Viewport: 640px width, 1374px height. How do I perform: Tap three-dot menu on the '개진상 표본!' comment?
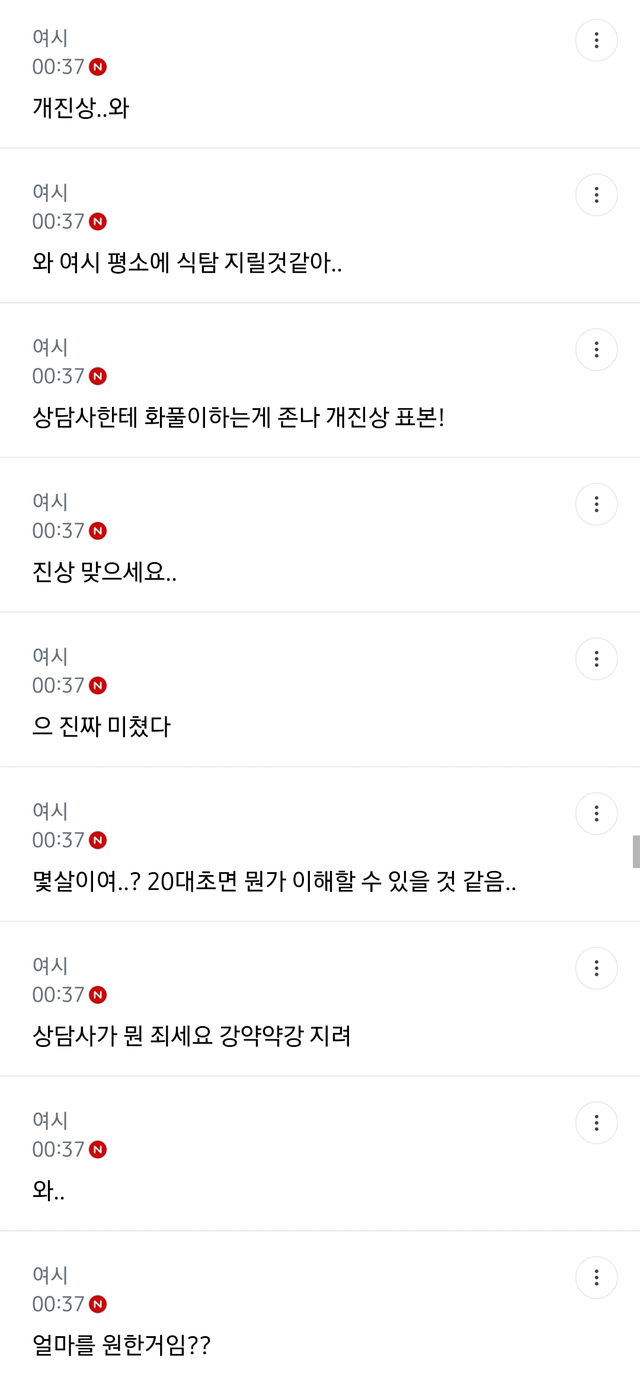point(596,349)
